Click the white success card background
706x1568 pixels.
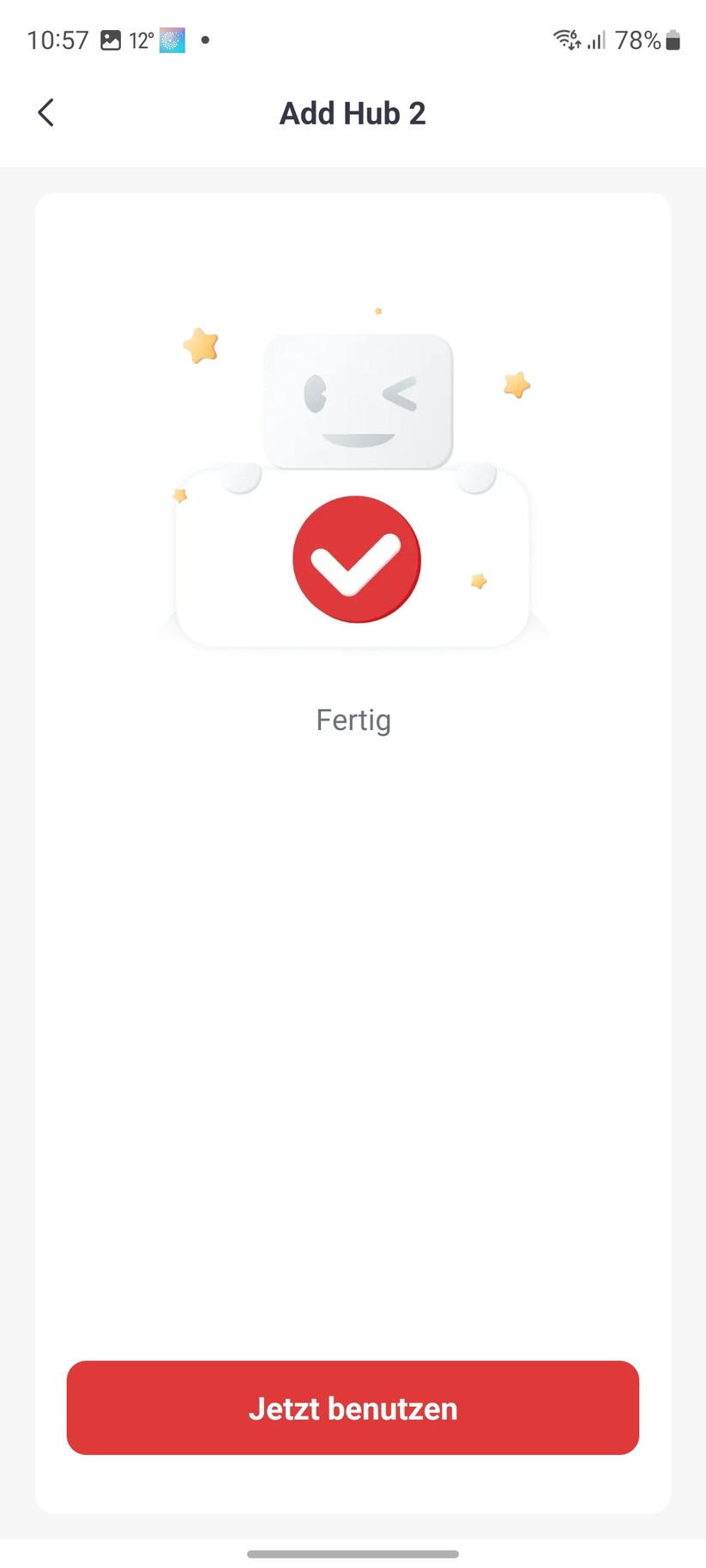click(353, 1029)
